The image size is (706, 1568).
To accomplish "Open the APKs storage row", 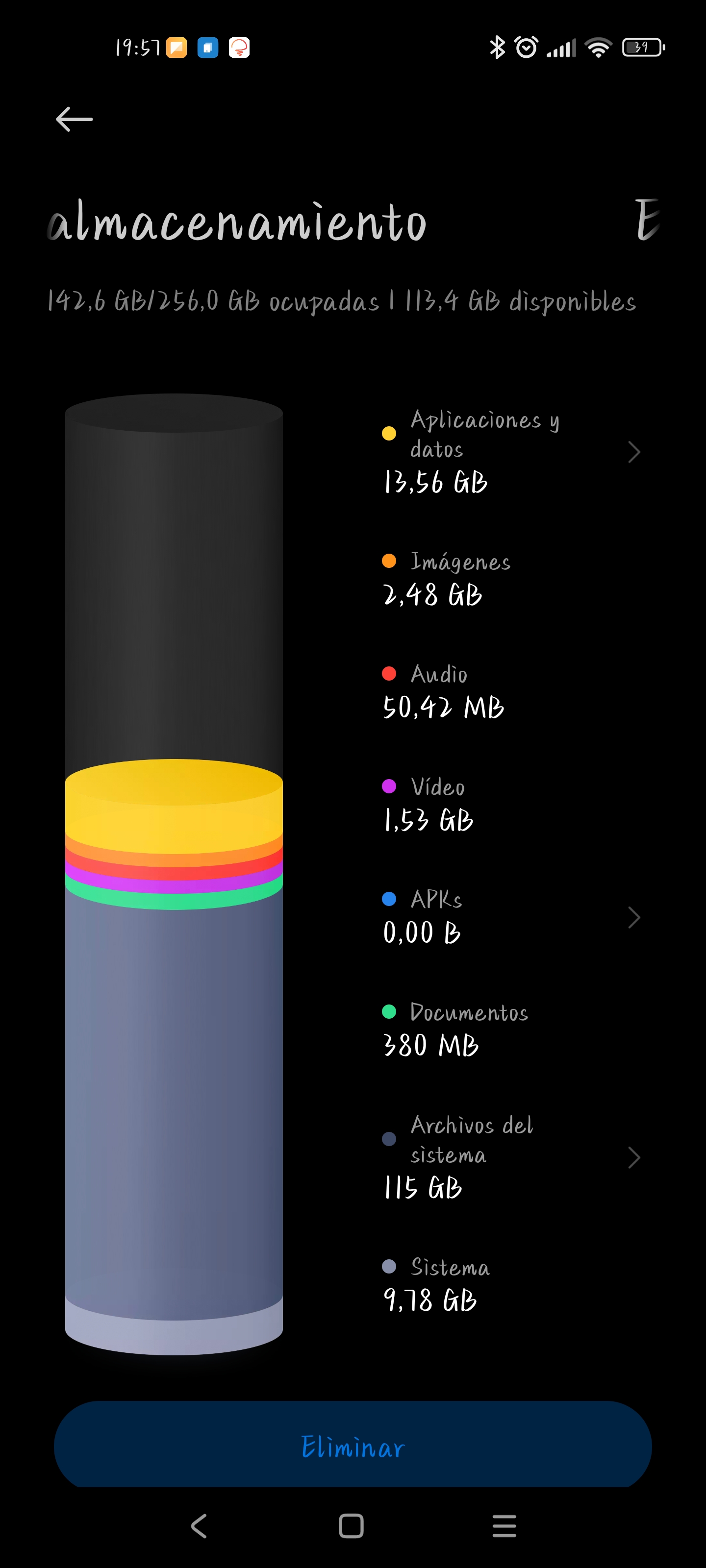I will pyautogui.click(x=512, y=917).
